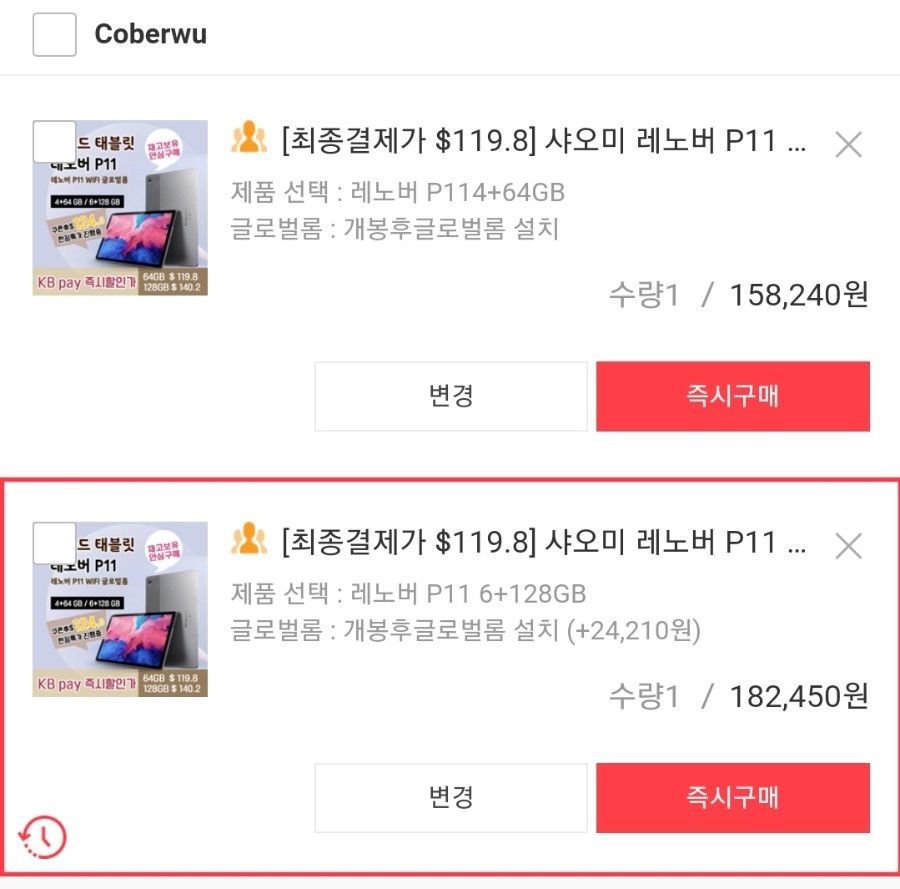Tap 즉시구매 for the 182,450원 item

point(732,797)
